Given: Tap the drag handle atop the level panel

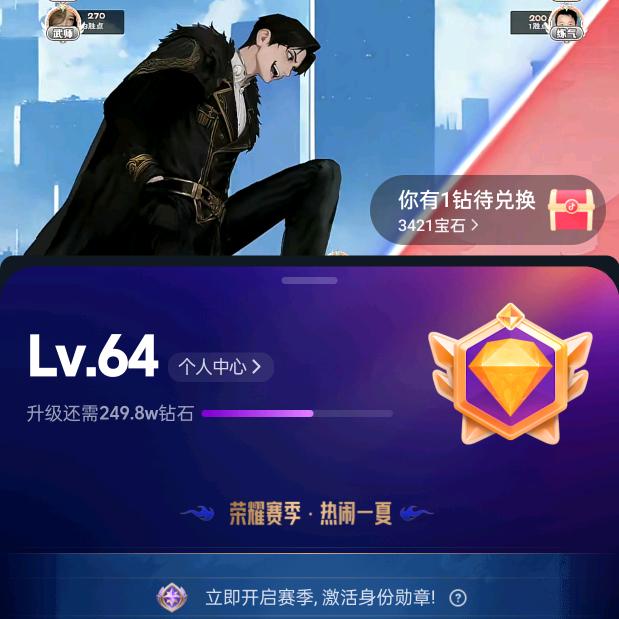Looking at the screenshot, I should [x=310, y=280].
